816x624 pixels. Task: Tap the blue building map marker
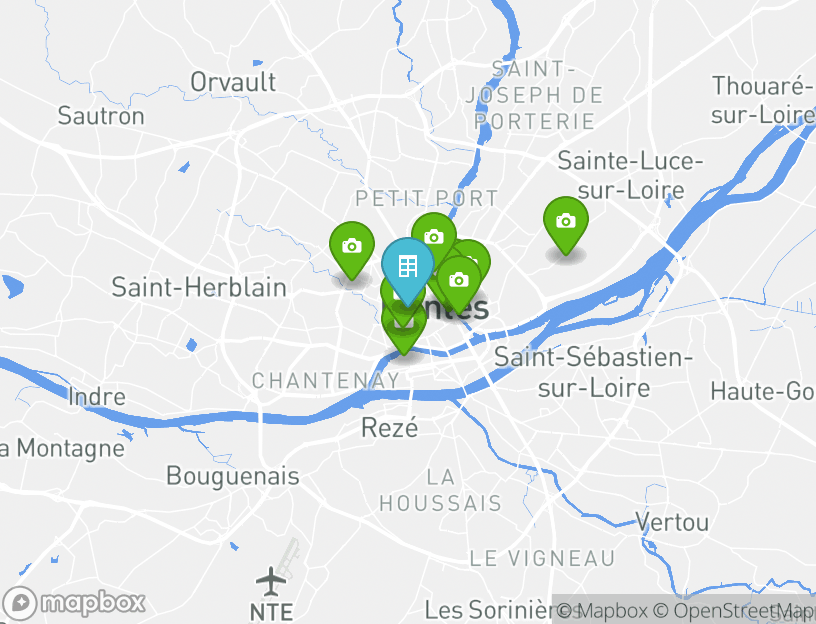click(x=407, y=267)
